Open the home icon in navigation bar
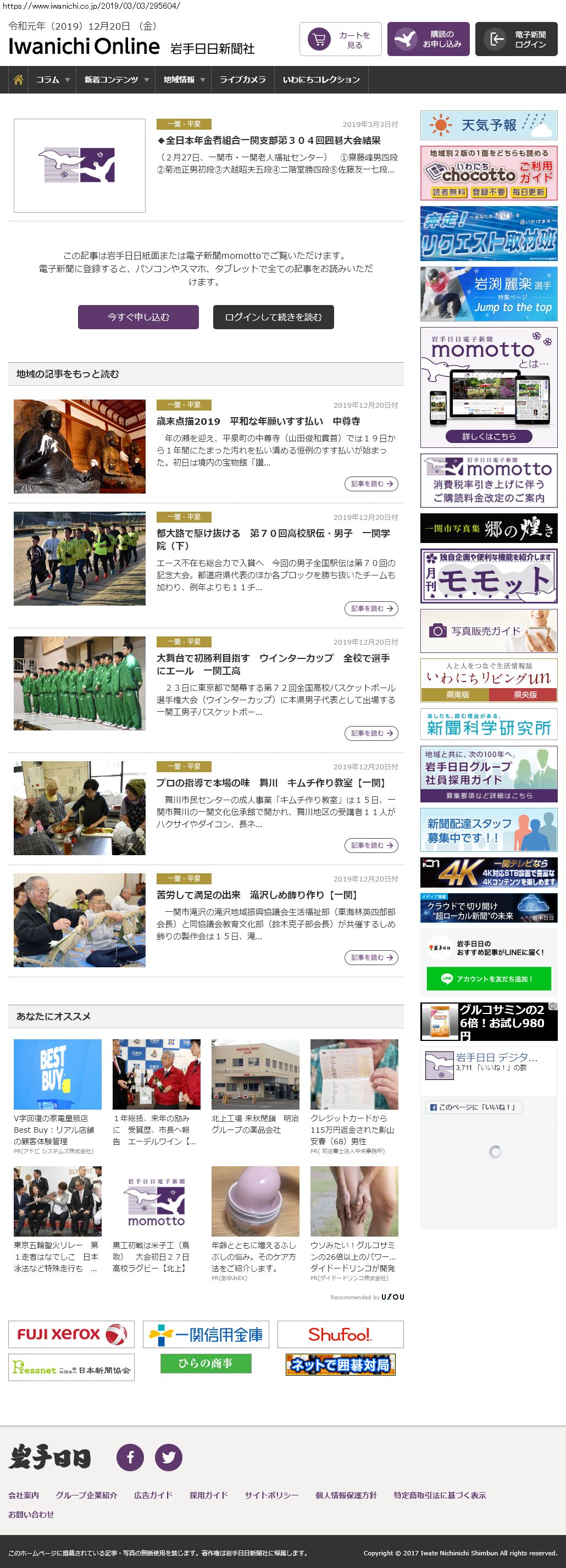This screenshot has height=1568, width=566. 18,80
